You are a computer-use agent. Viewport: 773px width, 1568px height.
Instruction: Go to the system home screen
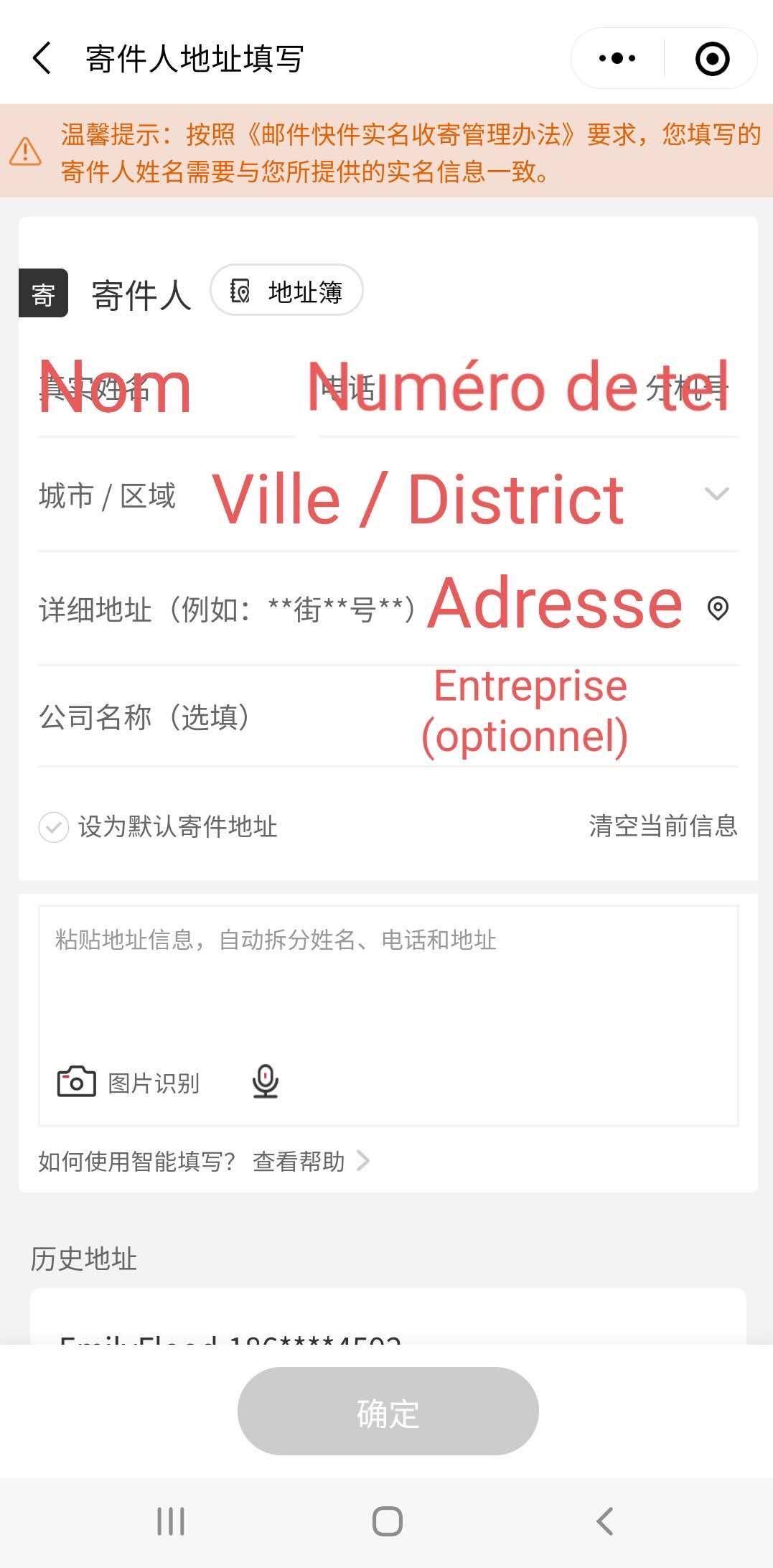click(x=388, y=1521)
